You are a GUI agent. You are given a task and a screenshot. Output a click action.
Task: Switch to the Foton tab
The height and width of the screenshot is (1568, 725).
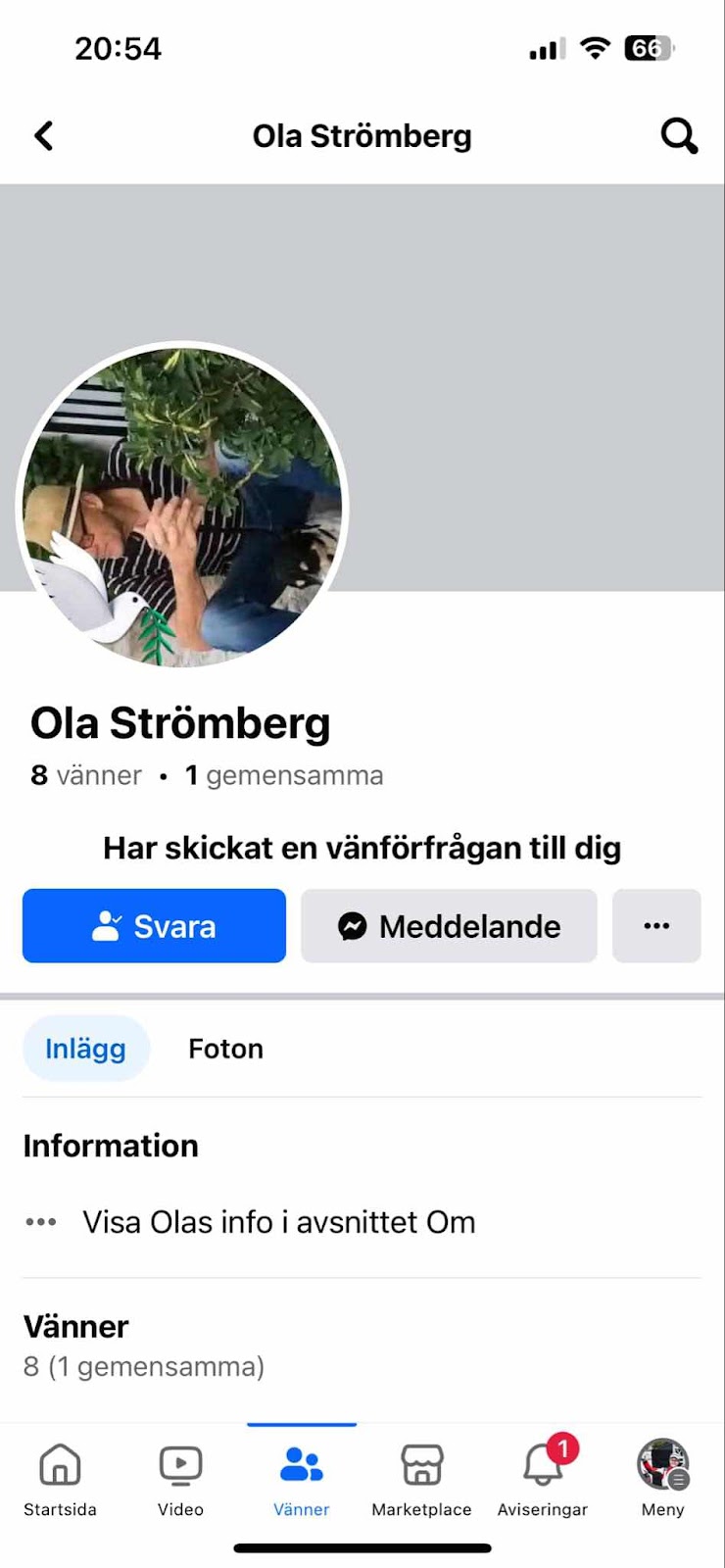pos(225,1049)
